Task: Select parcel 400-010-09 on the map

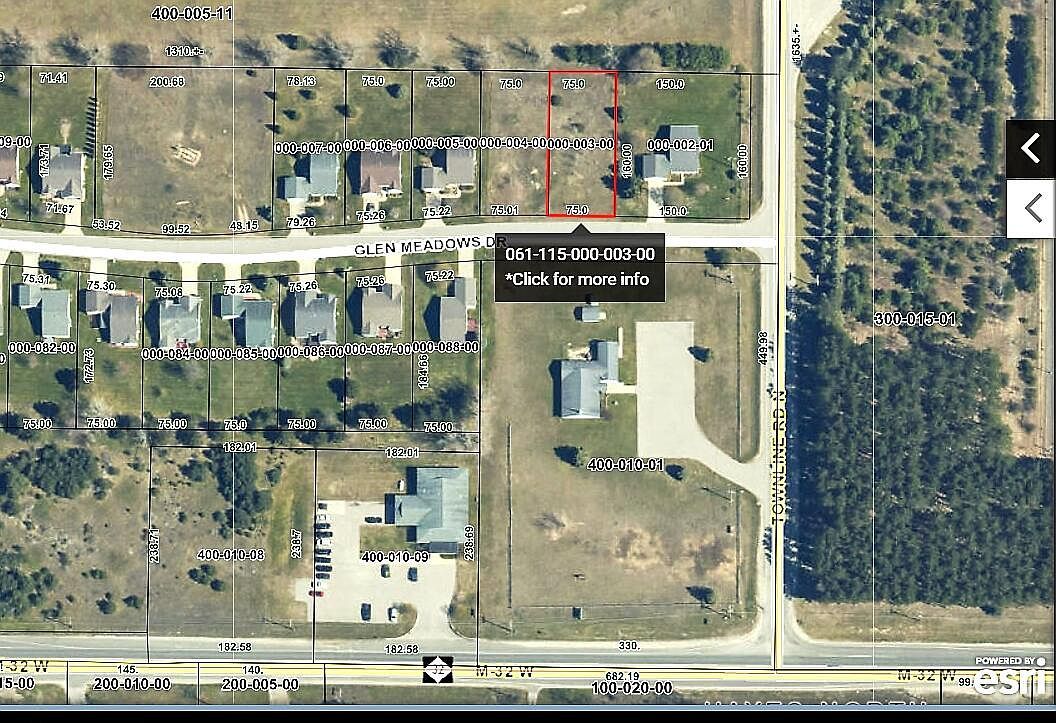Action: (x=394, y=556)
